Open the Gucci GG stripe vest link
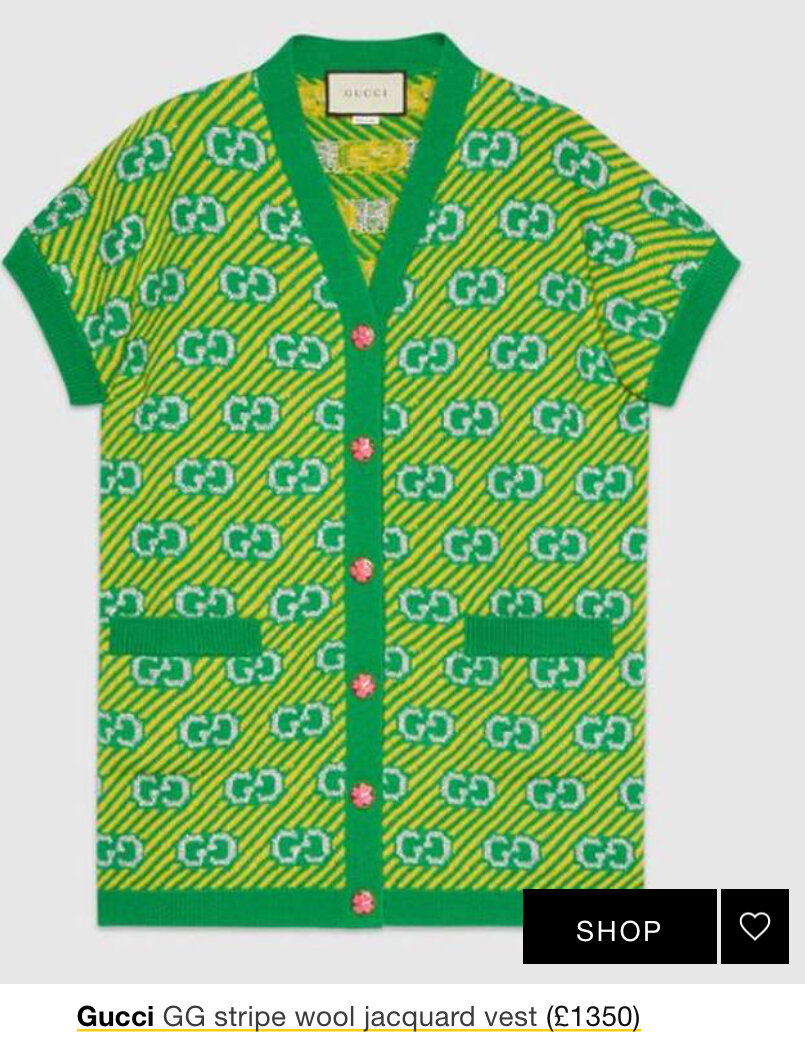This screenshot has width=805, height=1055. 358,1017
